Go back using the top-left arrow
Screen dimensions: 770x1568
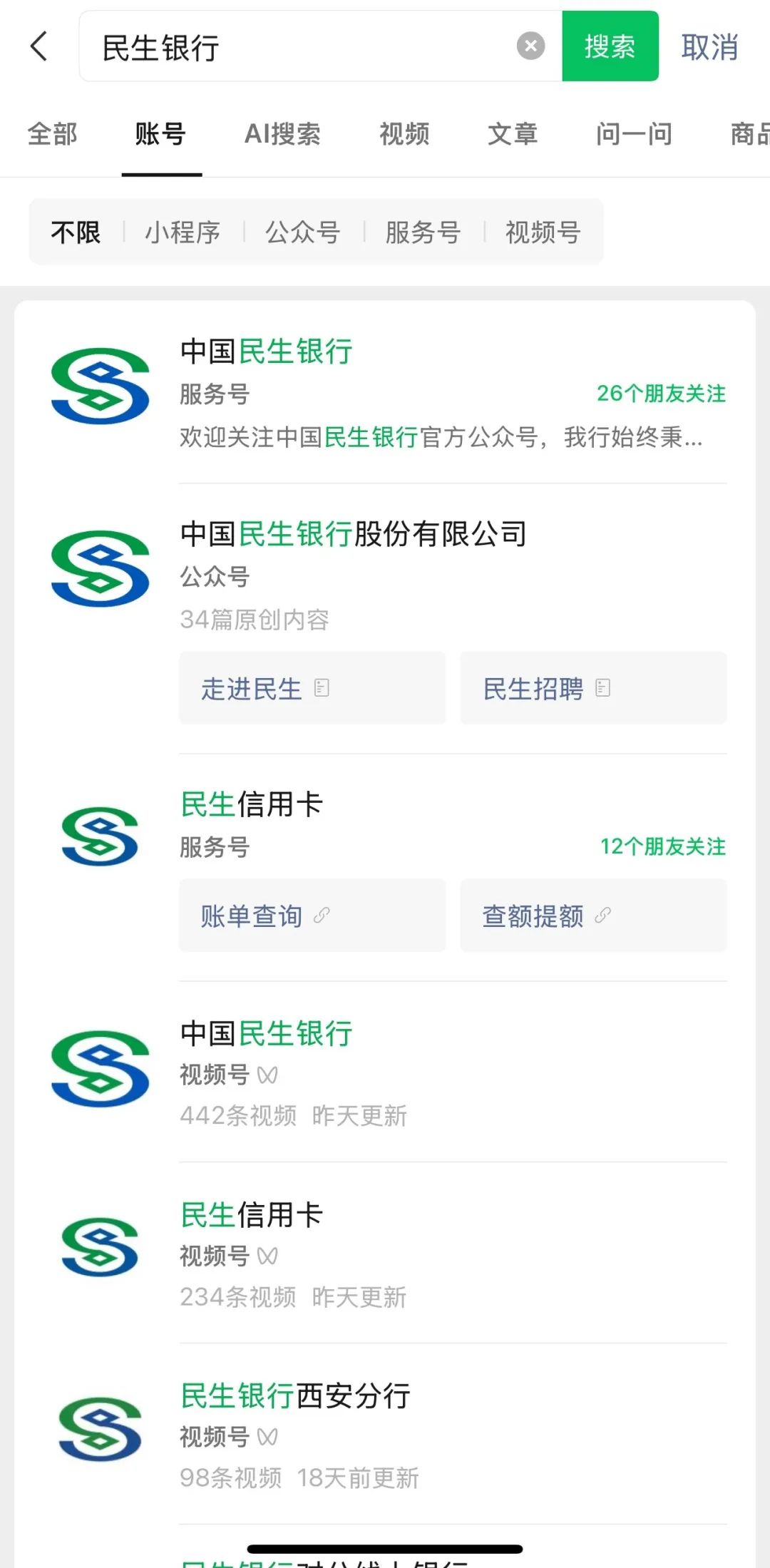point(40,46)
